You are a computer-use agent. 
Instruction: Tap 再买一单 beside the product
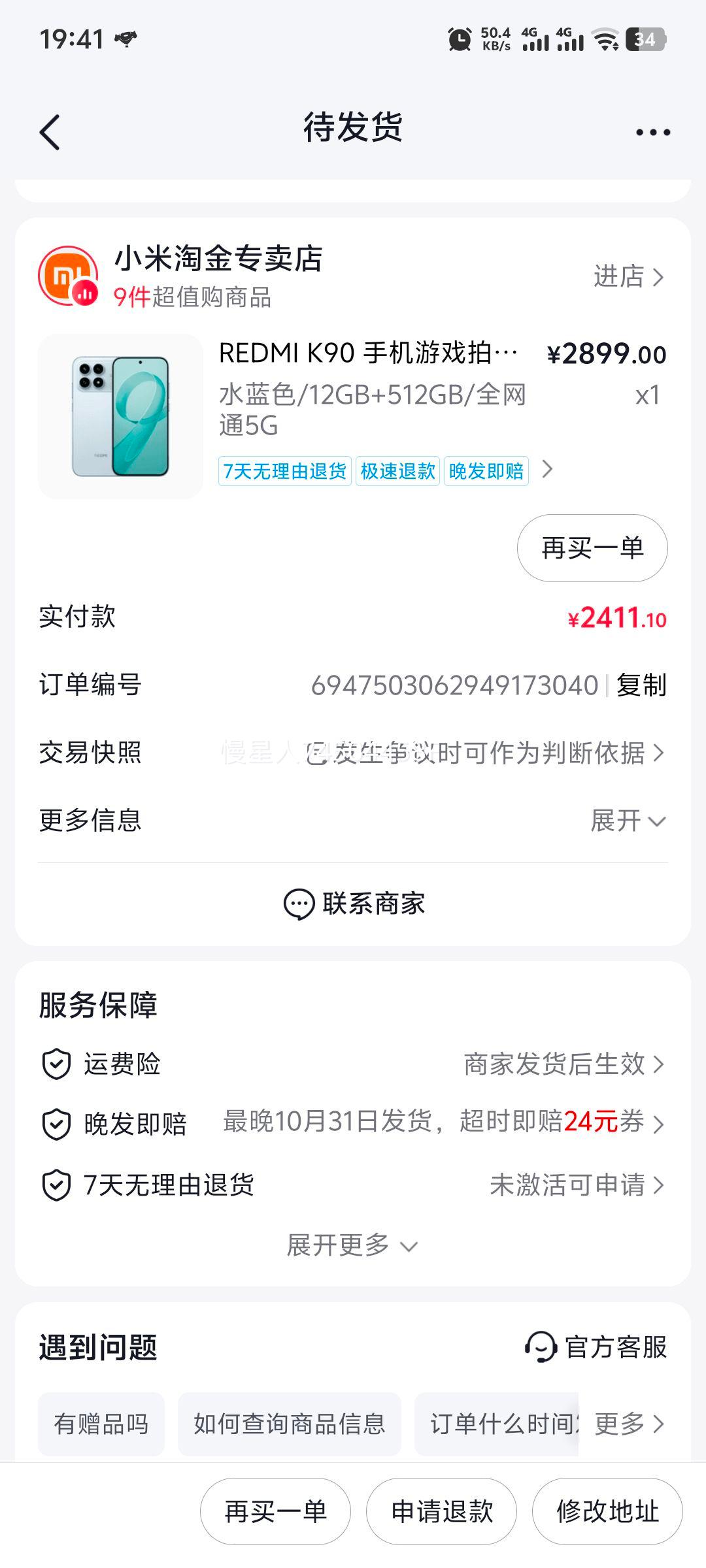(x=592, y=548)
